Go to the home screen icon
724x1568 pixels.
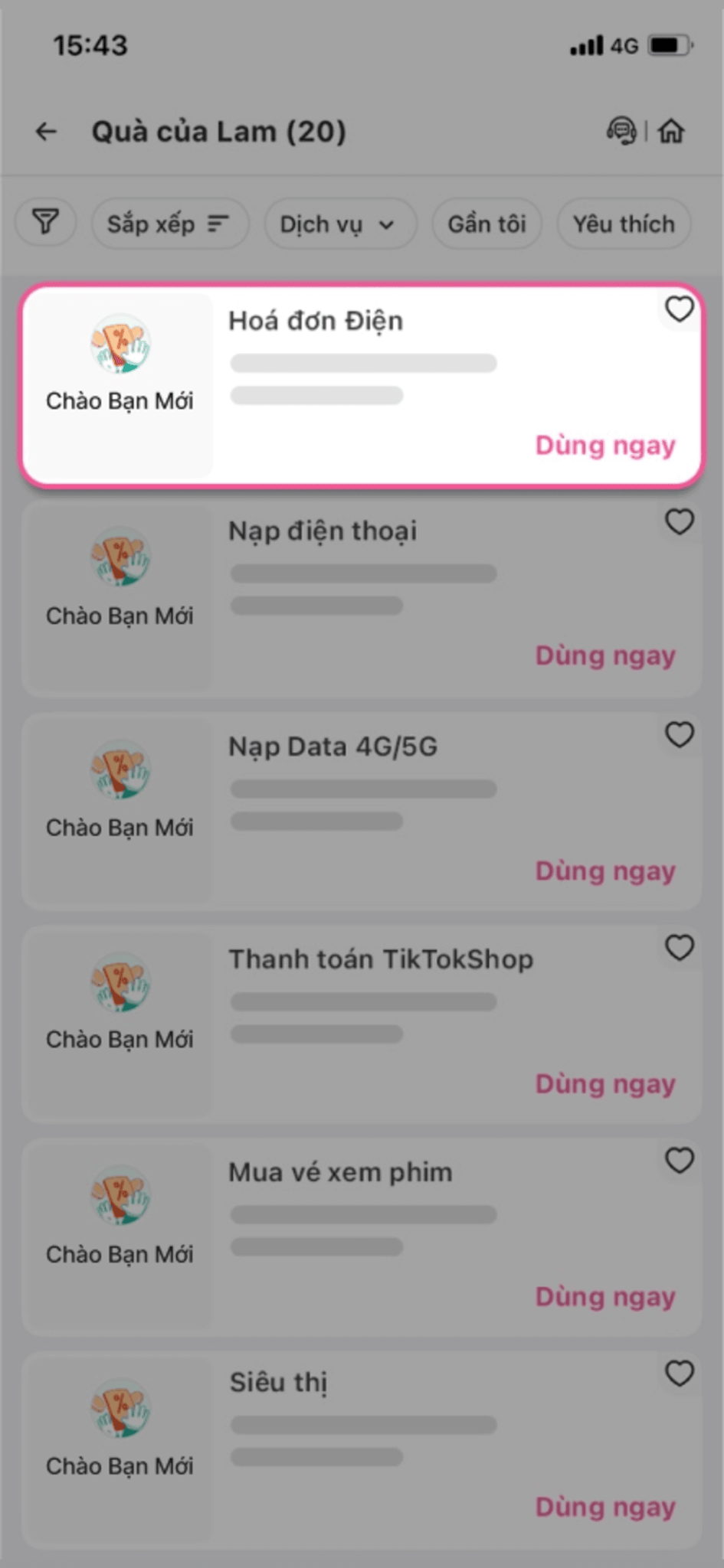pos(671,131)
